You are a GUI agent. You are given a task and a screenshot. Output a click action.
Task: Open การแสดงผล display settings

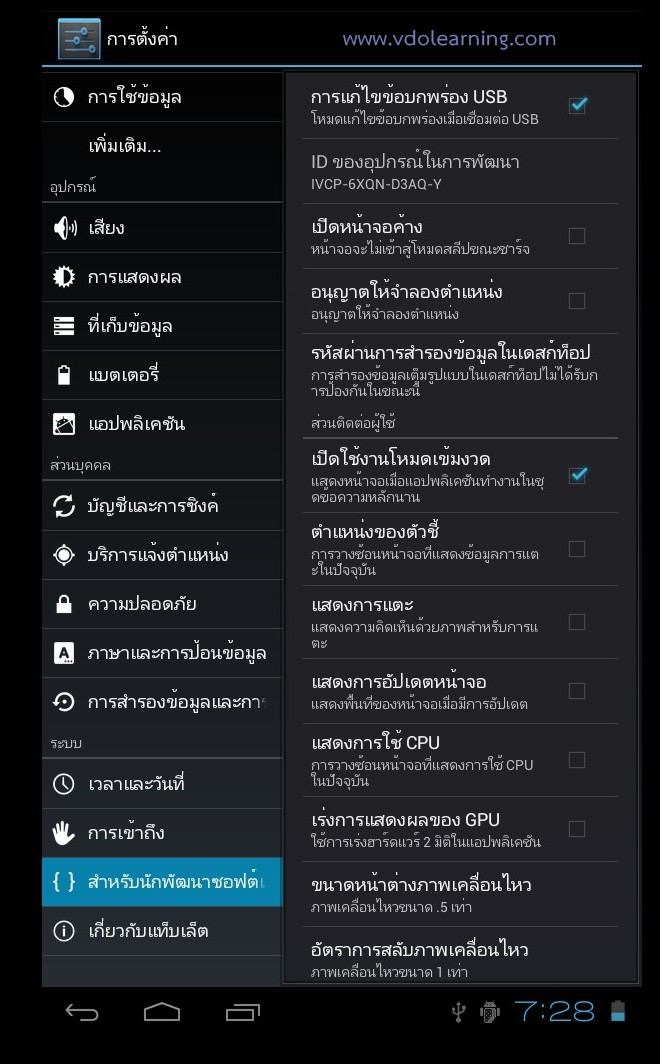(x=160, y=277)
